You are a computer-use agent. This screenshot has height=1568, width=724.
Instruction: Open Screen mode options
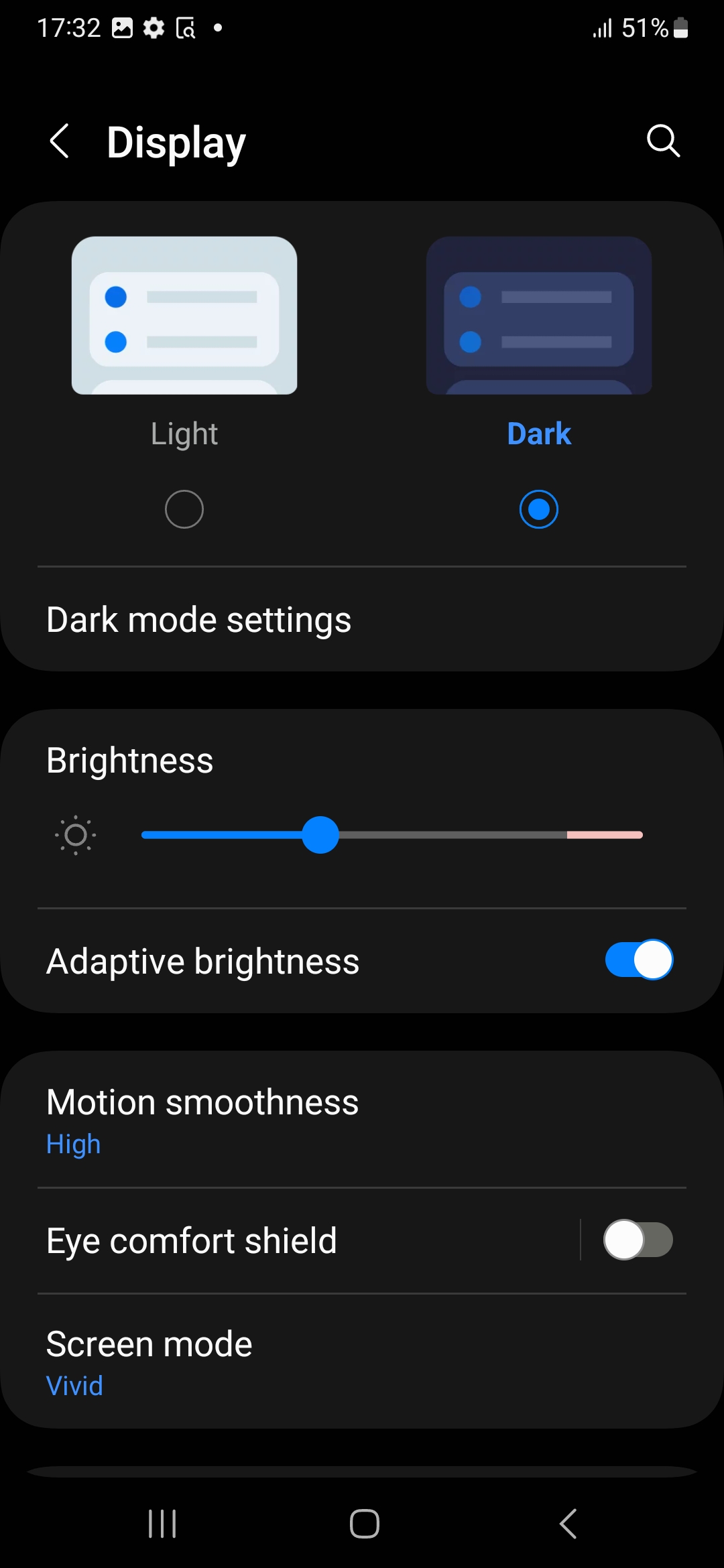click(x=149, y=1362)
